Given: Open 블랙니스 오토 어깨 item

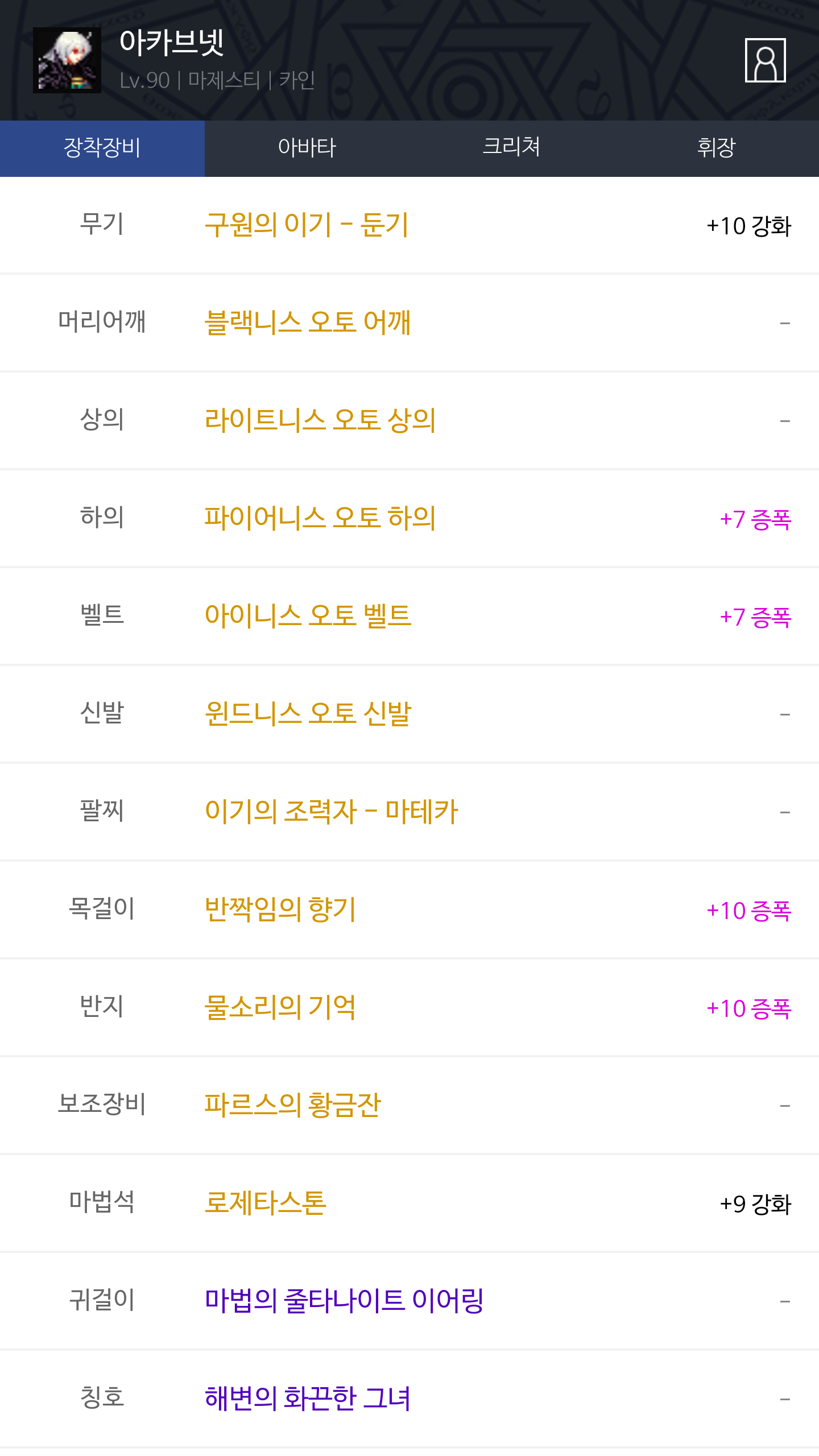Looking at the screenshot, I should 308,322.
